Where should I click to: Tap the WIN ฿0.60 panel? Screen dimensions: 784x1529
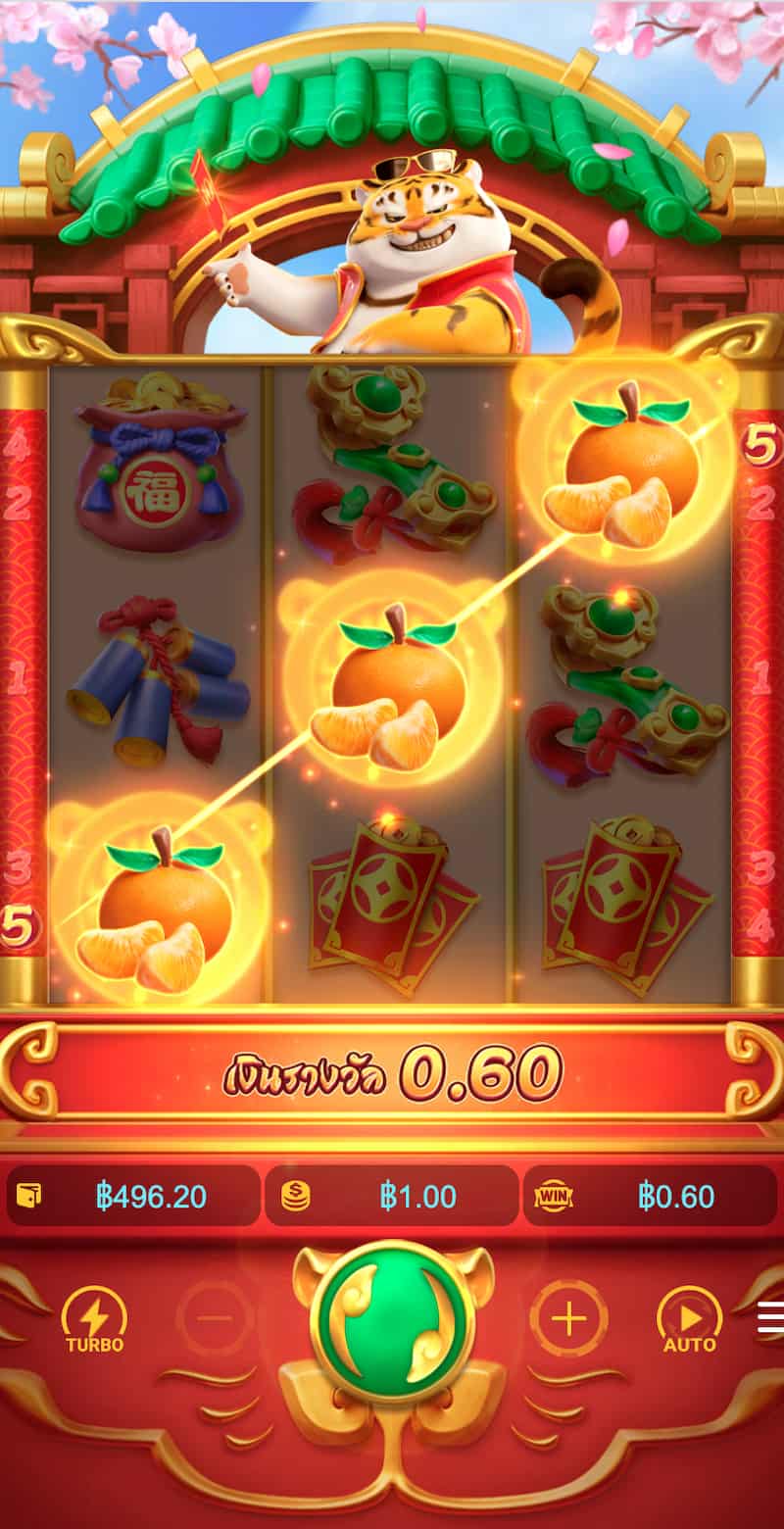click(651, 1196)
